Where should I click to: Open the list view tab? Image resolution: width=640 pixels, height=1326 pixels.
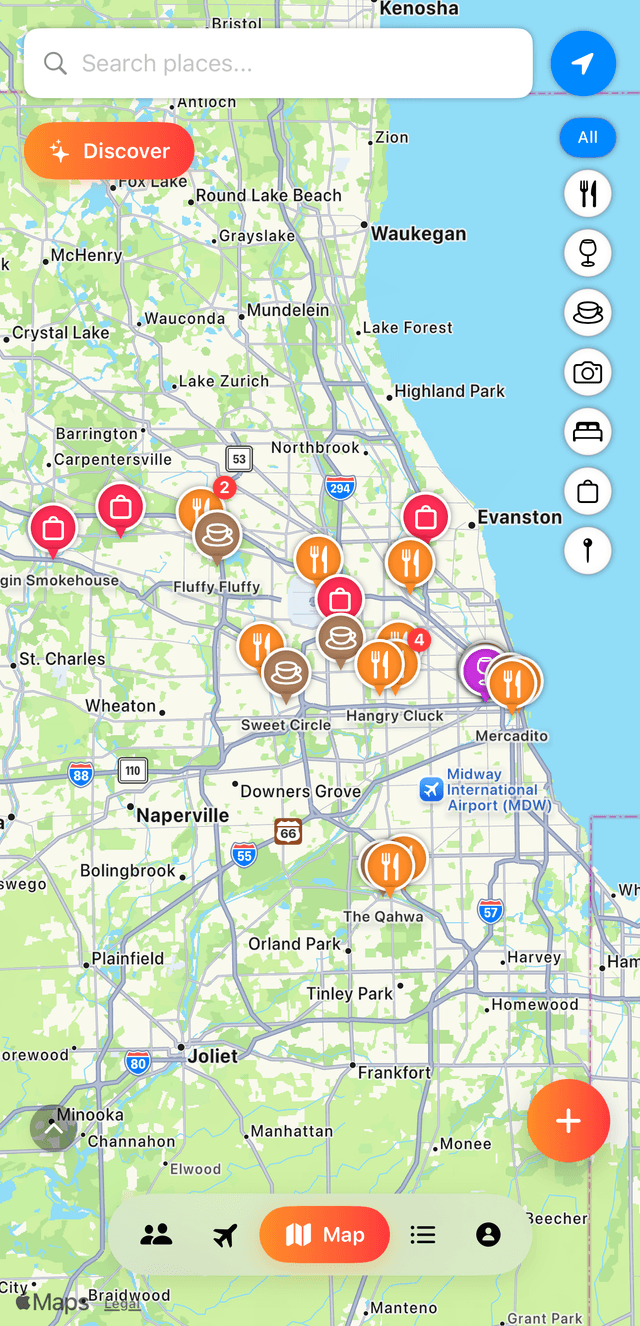pos(423,1235)
